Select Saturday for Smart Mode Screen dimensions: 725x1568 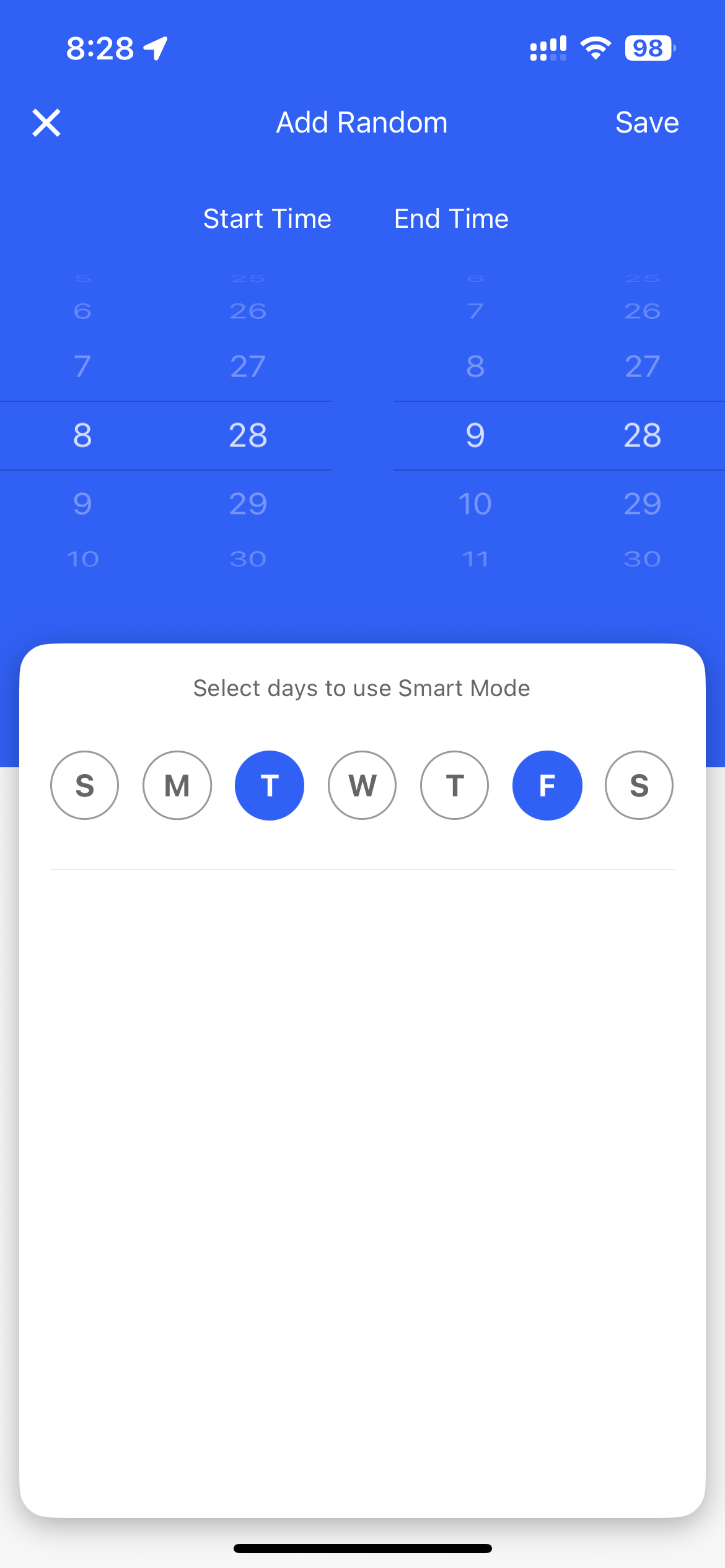pyautogui.click(x=639, y=785)
